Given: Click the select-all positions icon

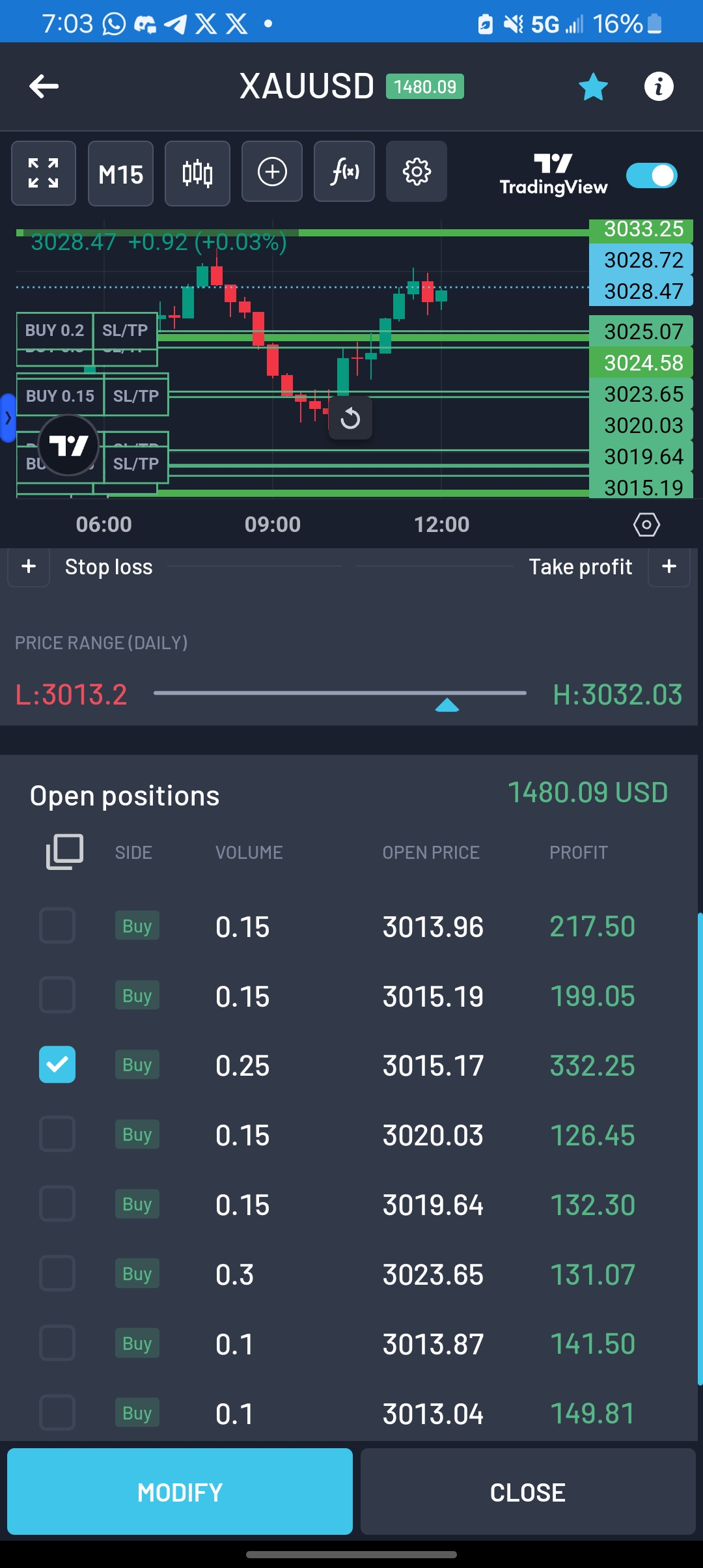Looking at the screenshot, I should coord(63,850).
